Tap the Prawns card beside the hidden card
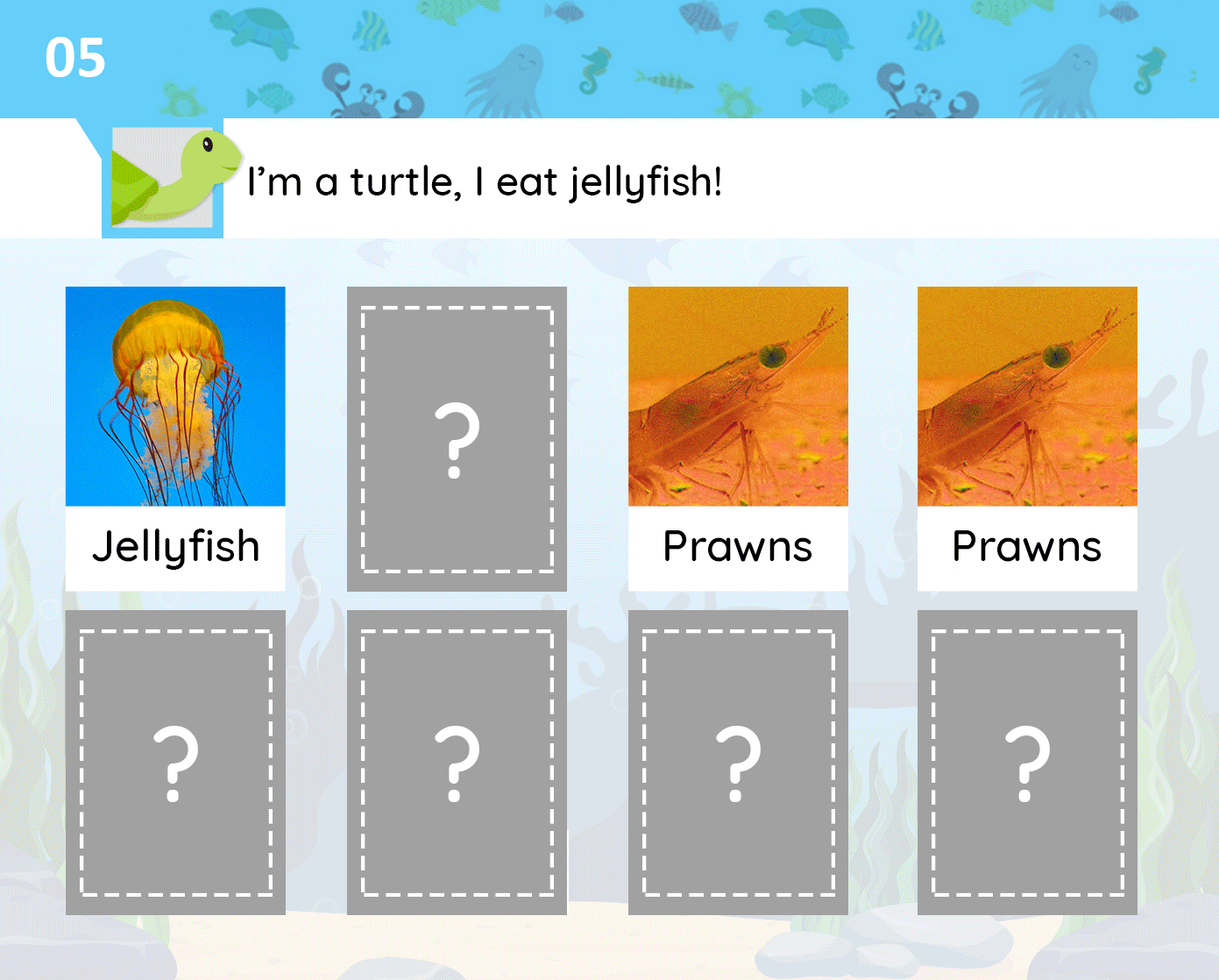This screenshot has width=1219, height=980. pos(738,438)
